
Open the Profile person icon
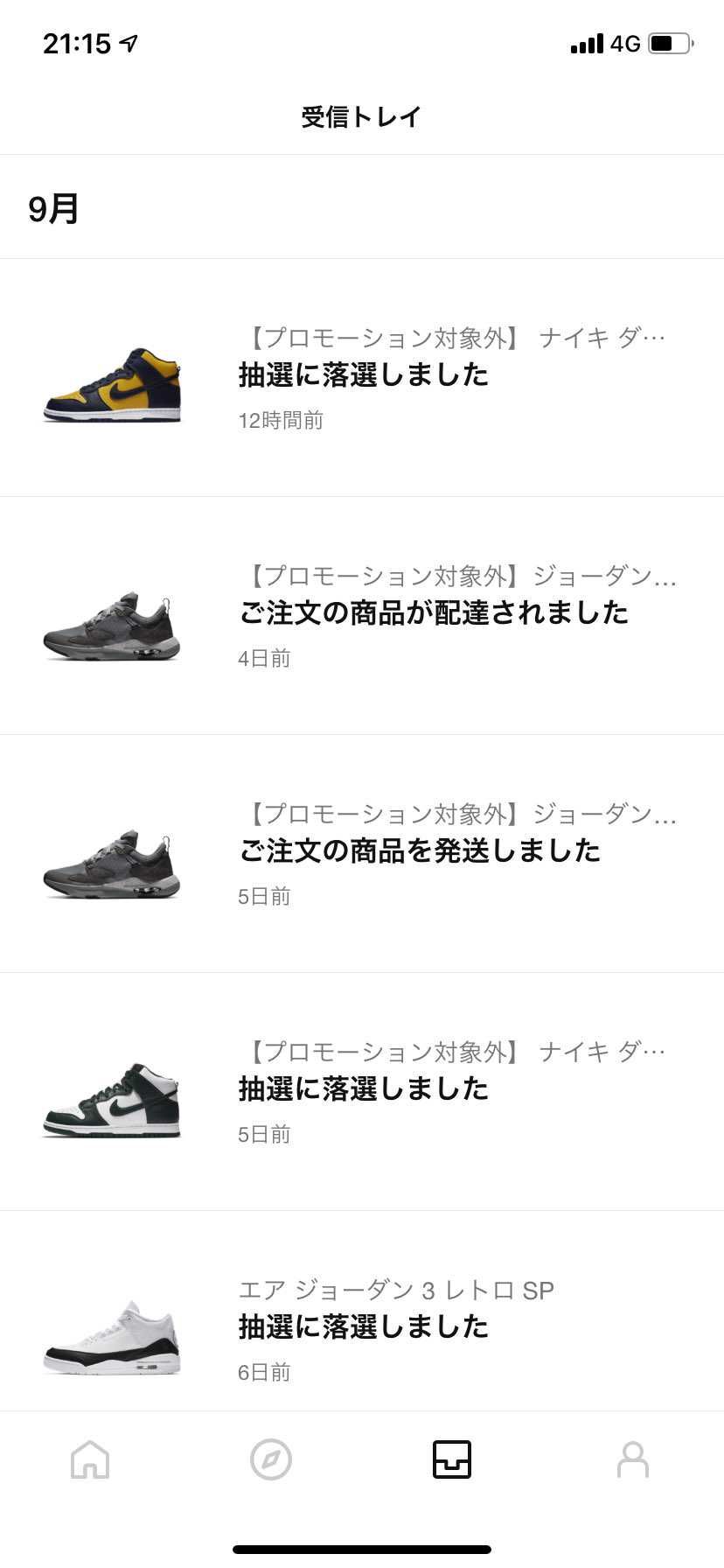(x=633, y=1460)
